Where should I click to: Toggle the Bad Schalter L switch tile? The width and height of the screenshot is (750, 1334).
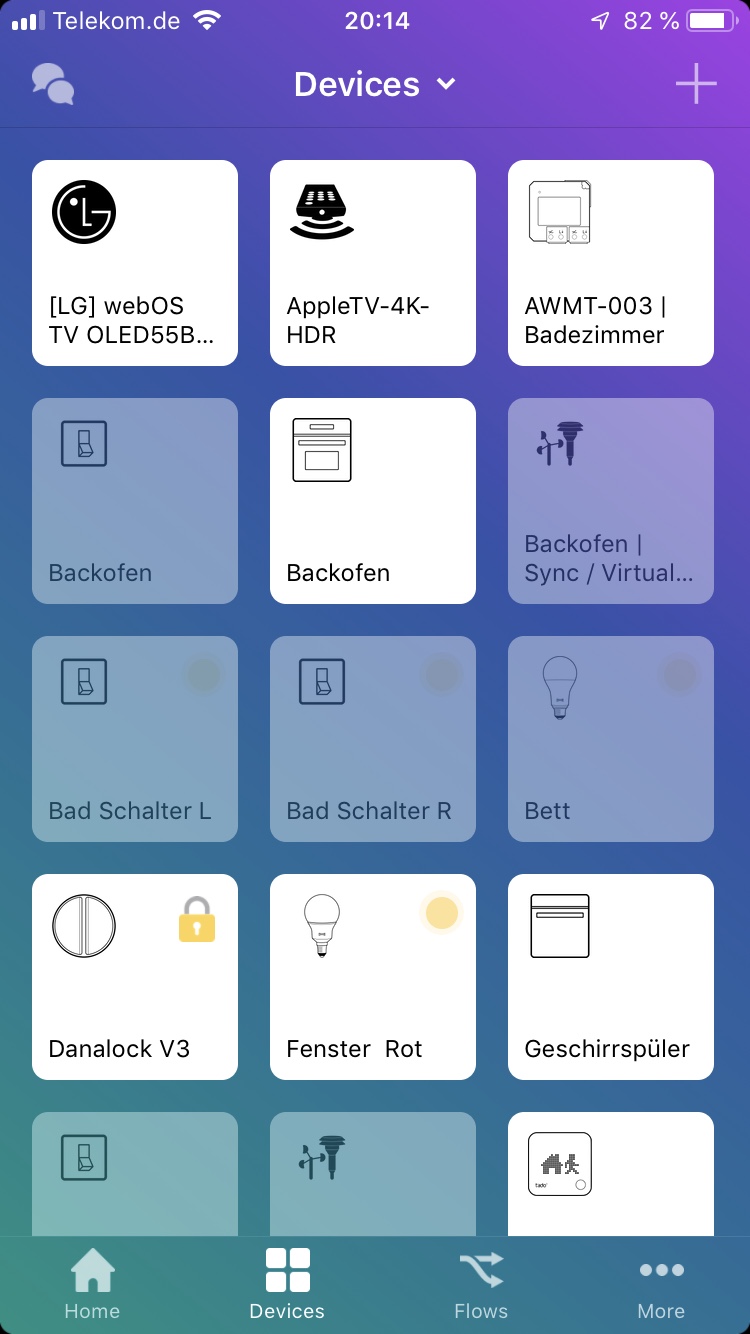(x=135, y=739)
